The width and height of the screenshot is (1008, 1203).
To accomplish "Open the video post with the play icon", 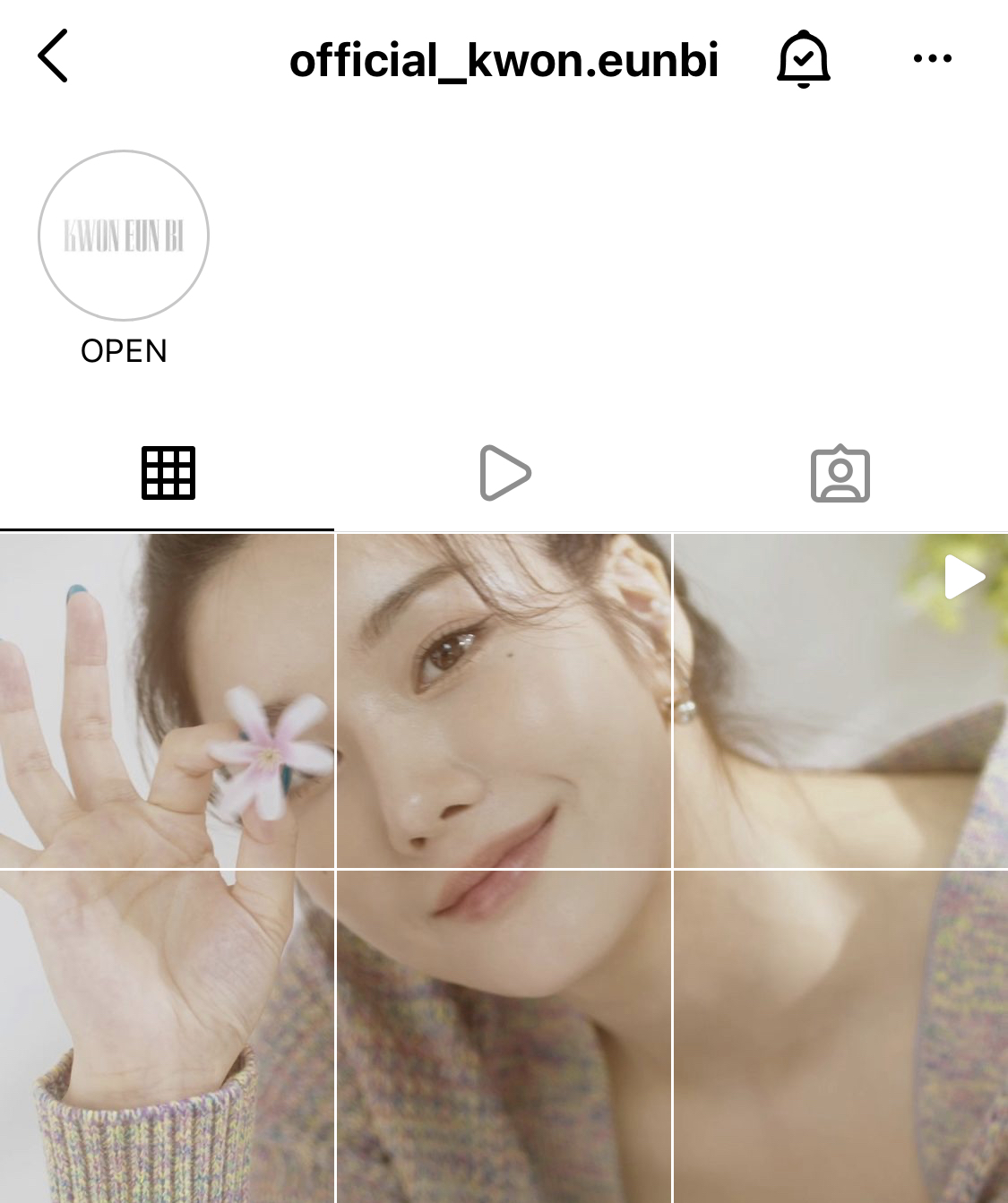I will [840, 700].
